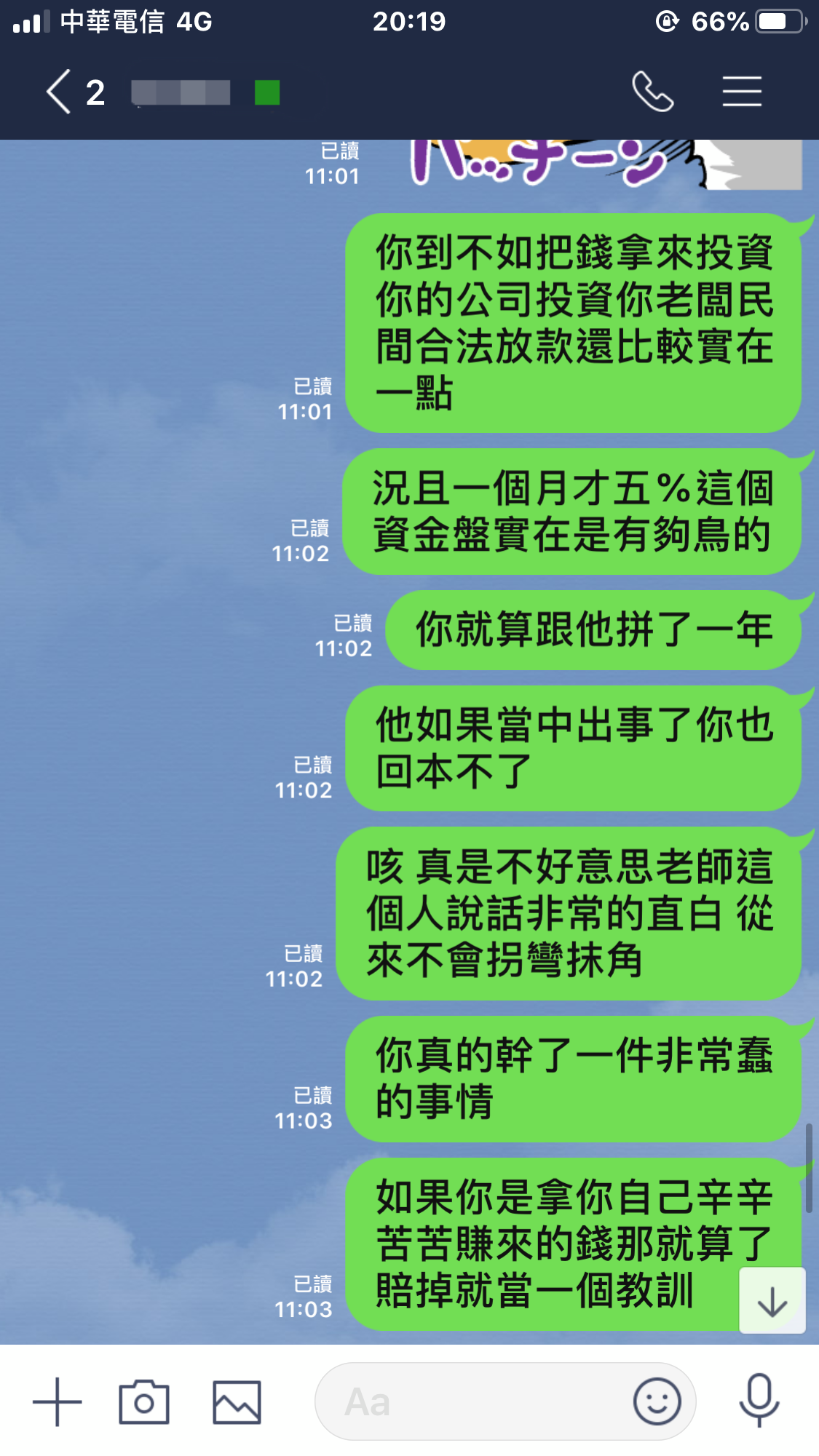The image size is (819, 1456).
Task: Open the photo gallery picker
Action: (237, 1401)
